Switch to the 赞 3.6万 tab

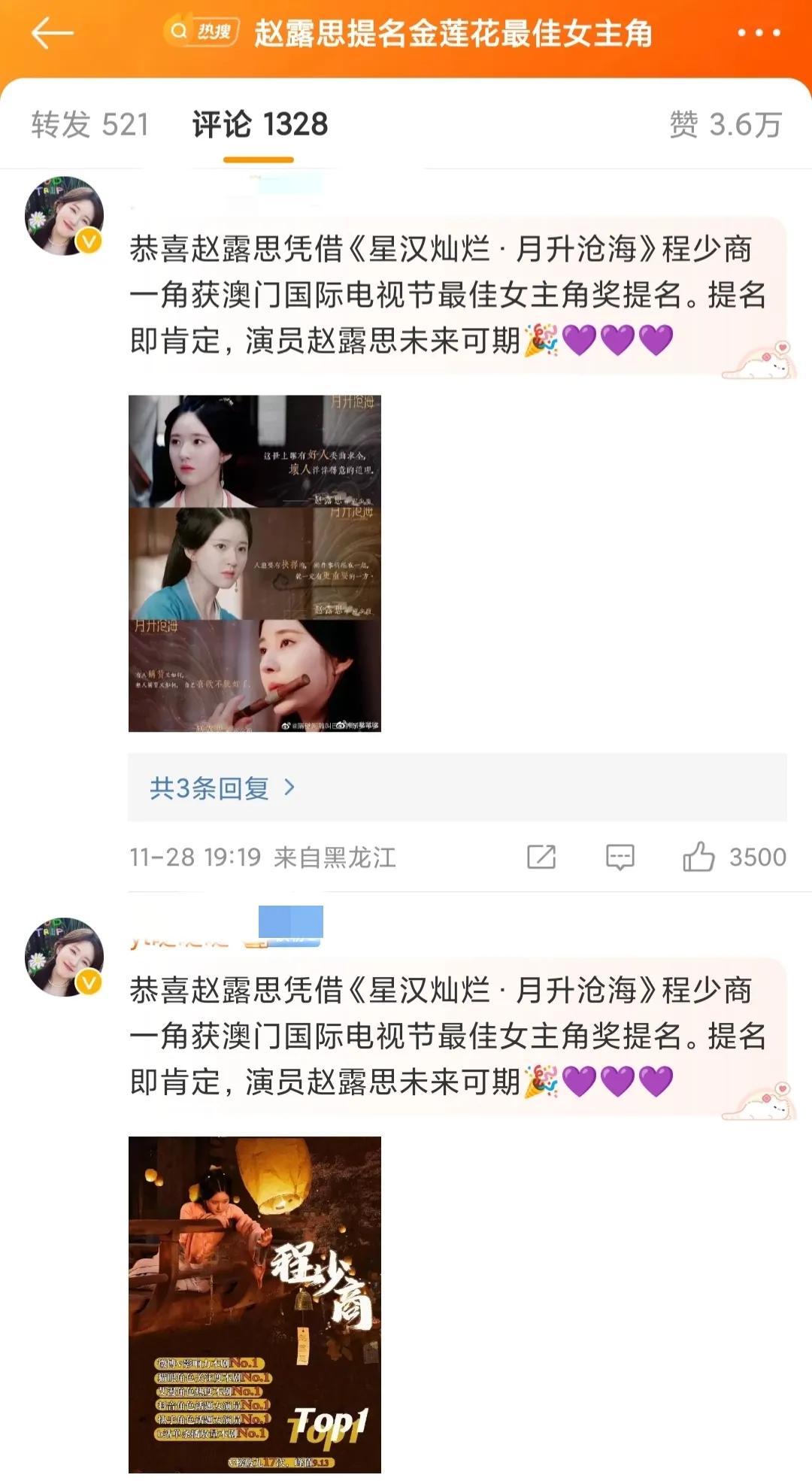point(725,125)
